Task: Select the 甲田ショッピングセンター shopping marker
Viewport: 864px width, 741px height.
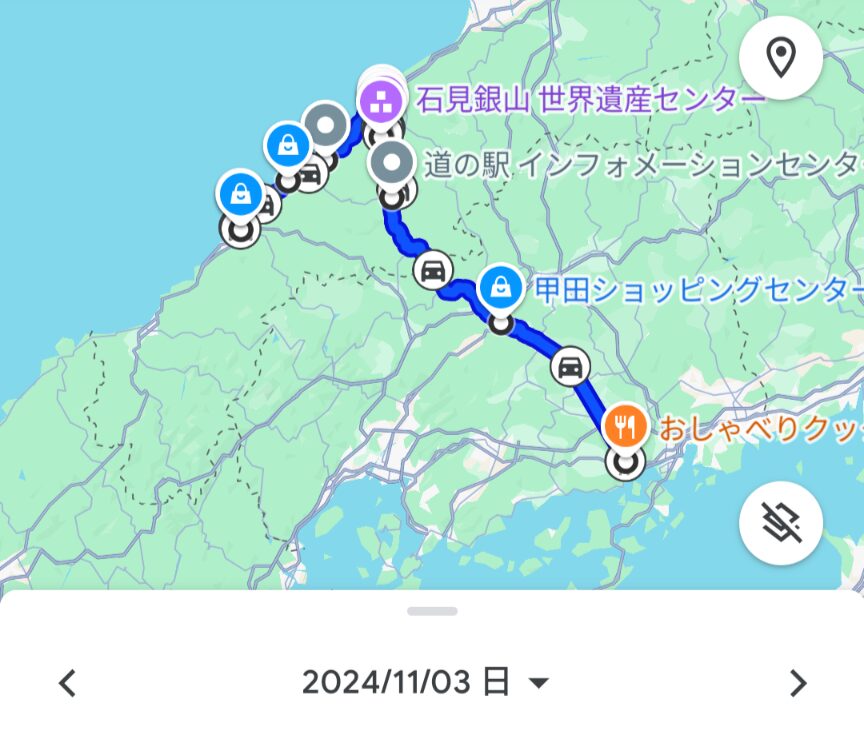Action: coord(498,287)
